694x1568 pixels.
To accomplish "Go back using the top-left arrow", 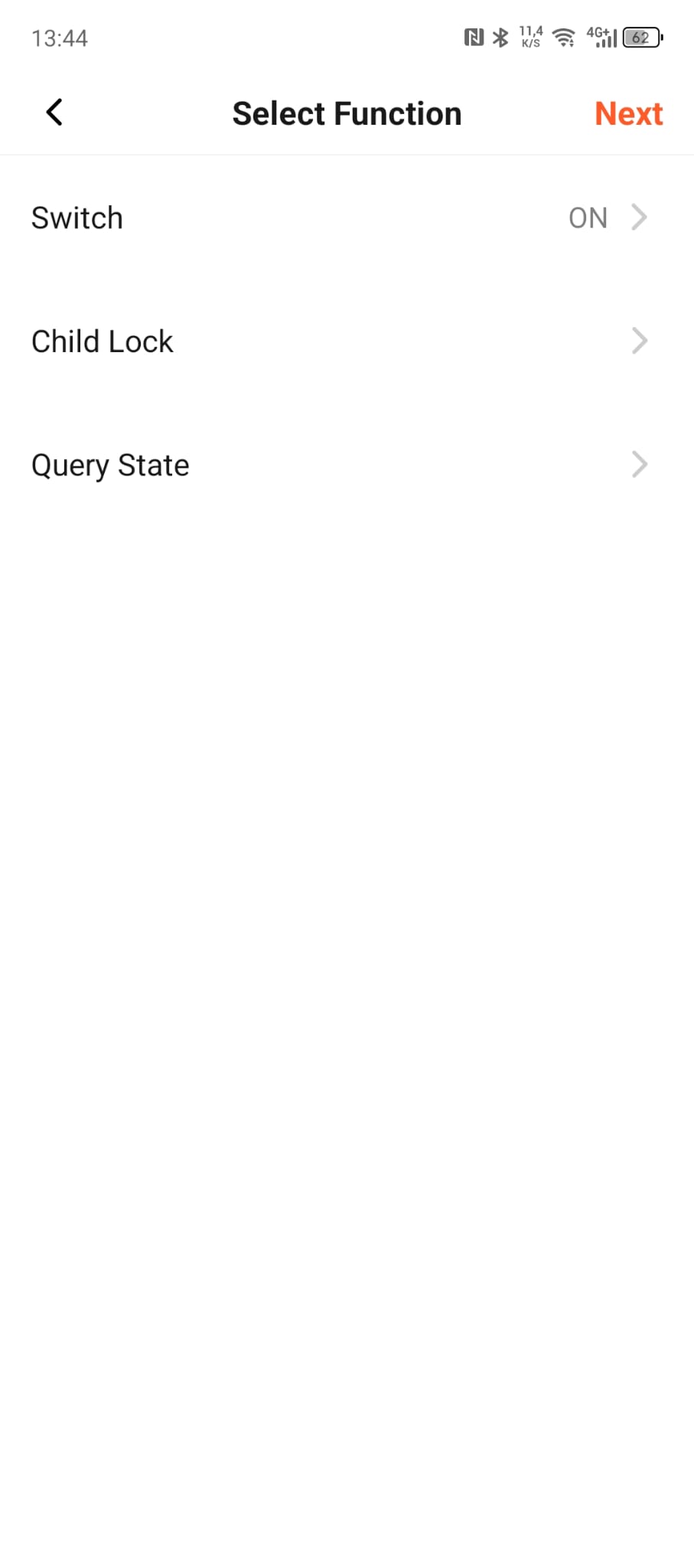I will pyautogui.click(x=54, y=113).
